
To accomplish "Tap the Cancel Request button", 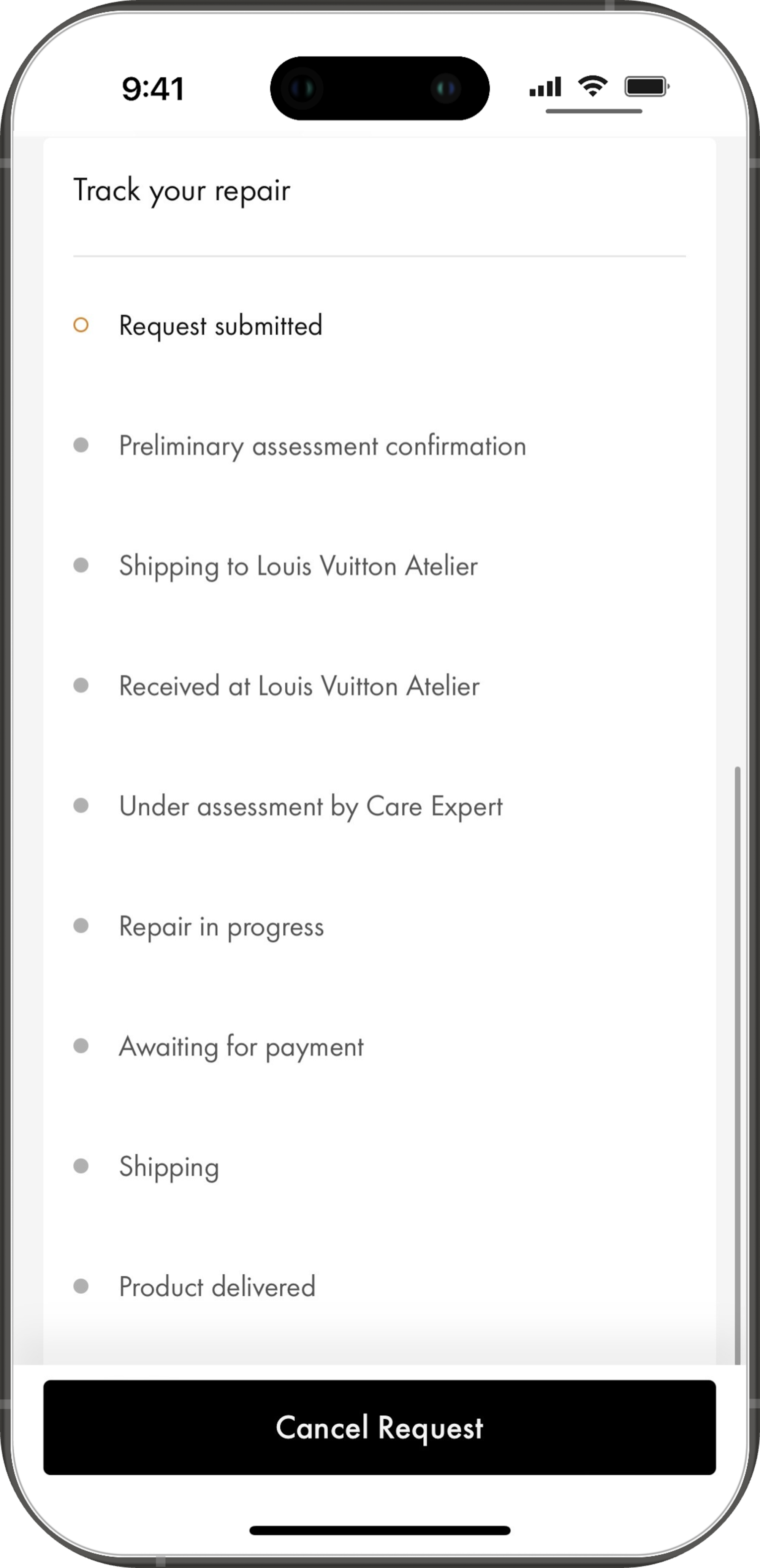I will tap(379, 1427).
